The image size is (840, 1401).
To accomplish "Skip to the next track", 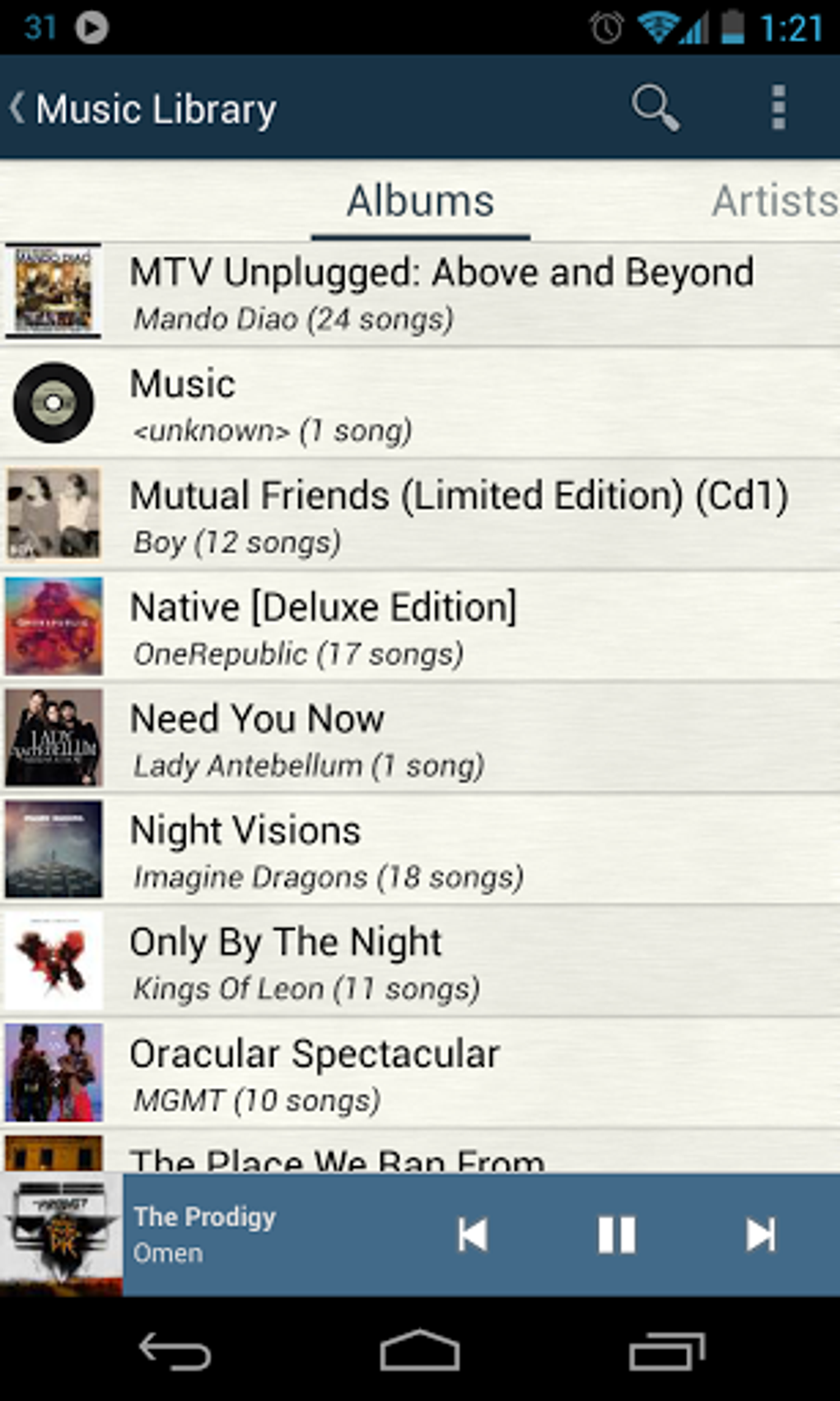I will (759, 1235).
